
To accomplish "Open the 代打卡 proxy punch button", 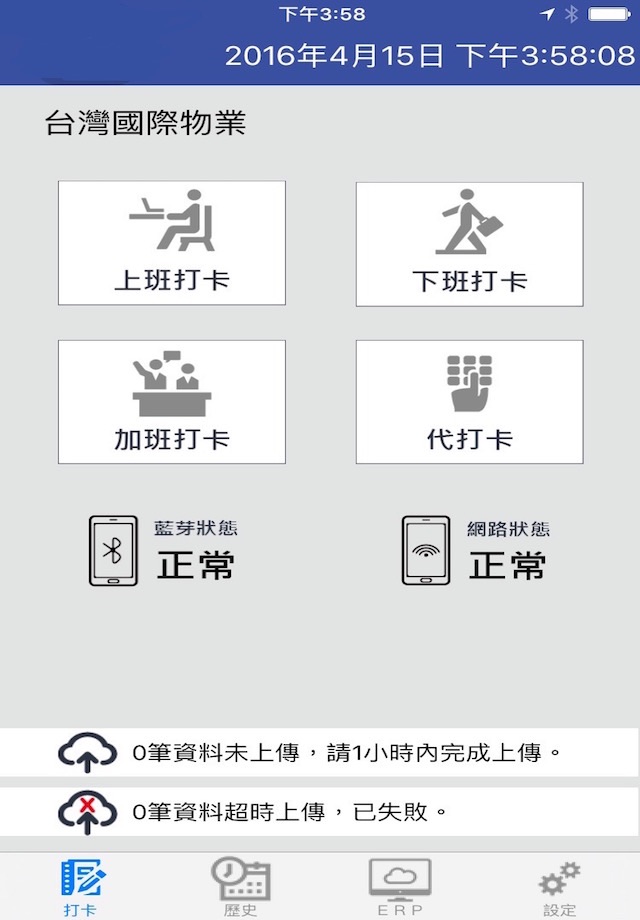I will 469,402.
